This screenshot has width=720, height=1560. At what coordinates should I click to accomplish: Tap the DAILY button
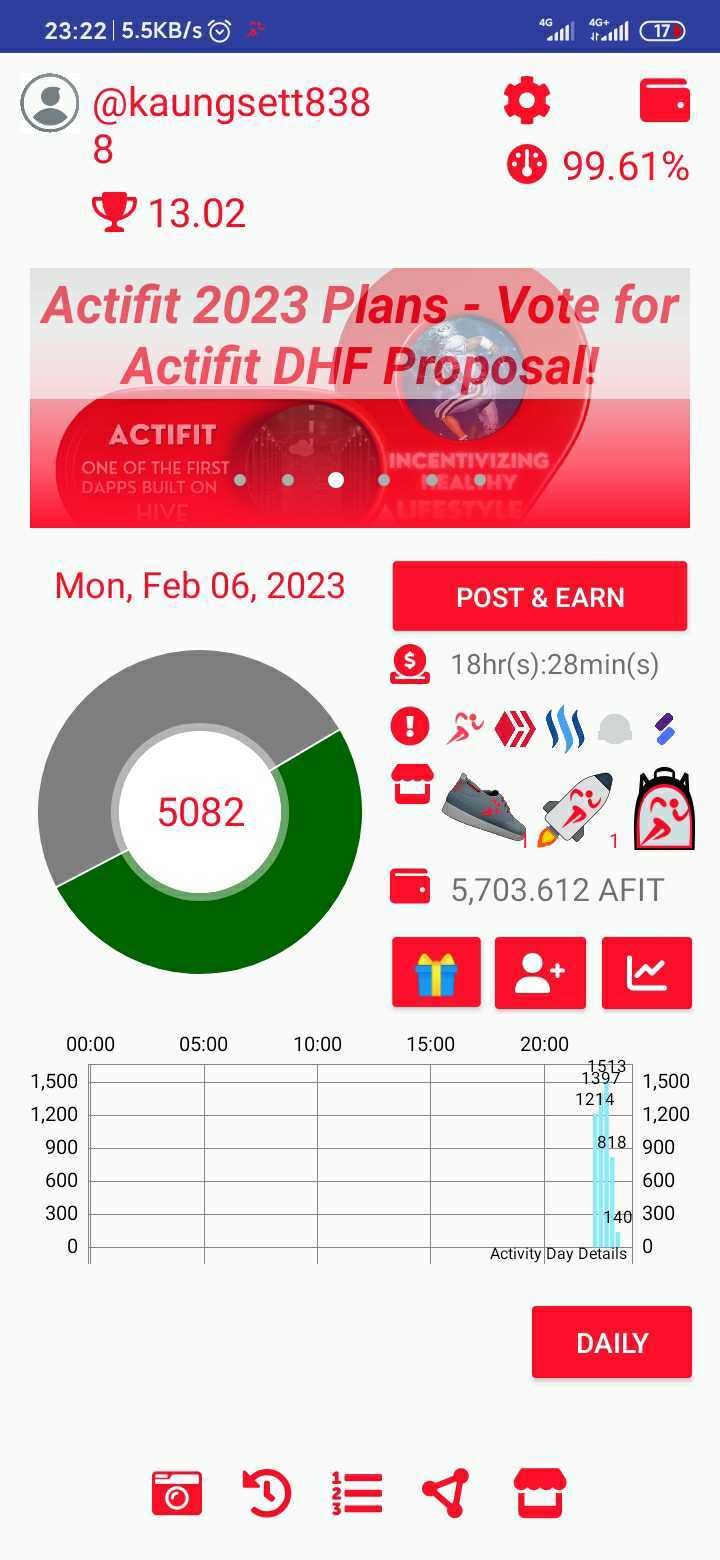click(612, 1343)
